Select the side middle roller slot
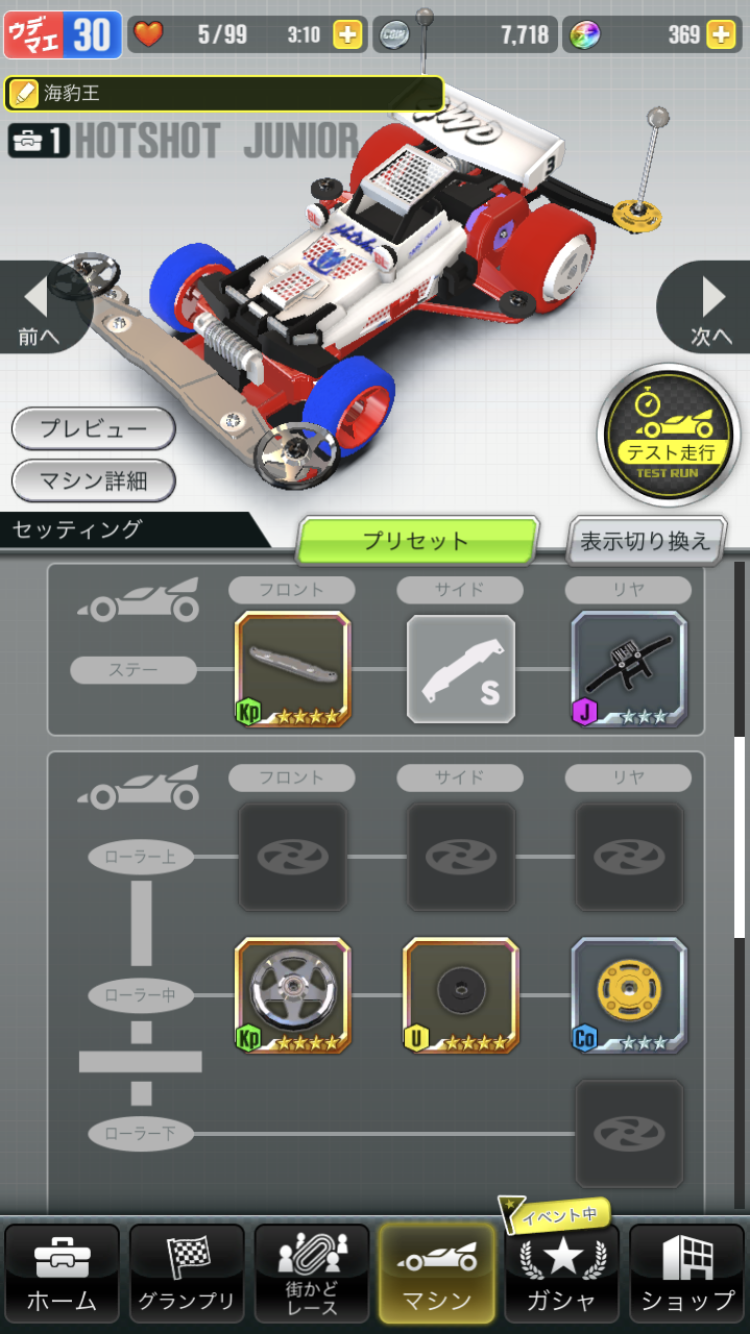This screenshot has width=750, height=1334. (461, 995)
